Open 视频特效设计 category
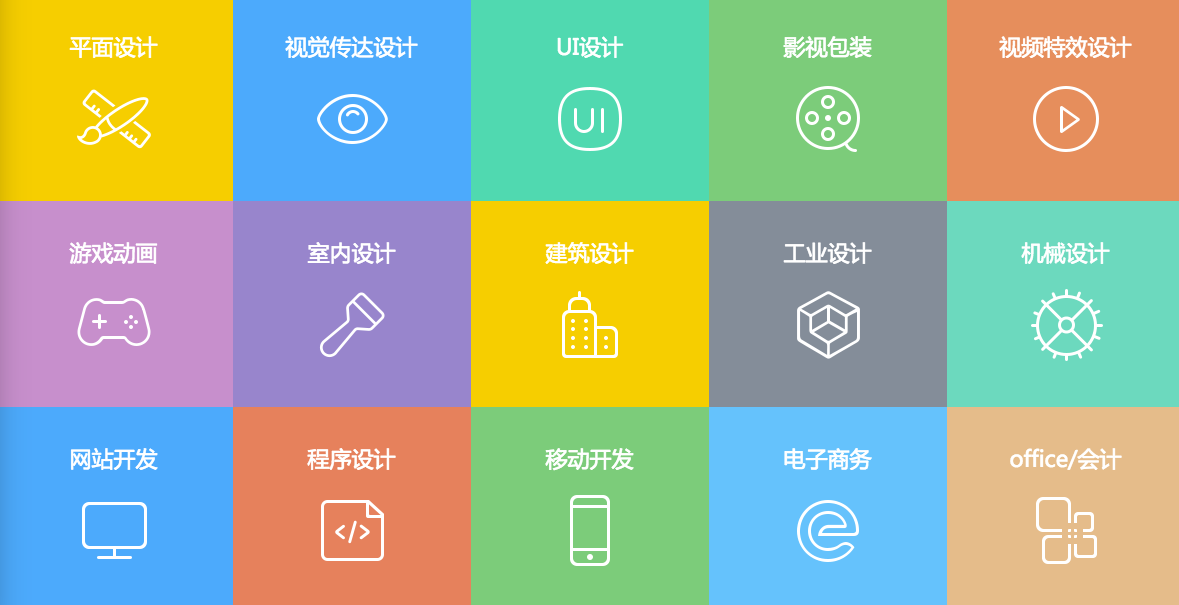1179x605 pixels. point(1064,100)
